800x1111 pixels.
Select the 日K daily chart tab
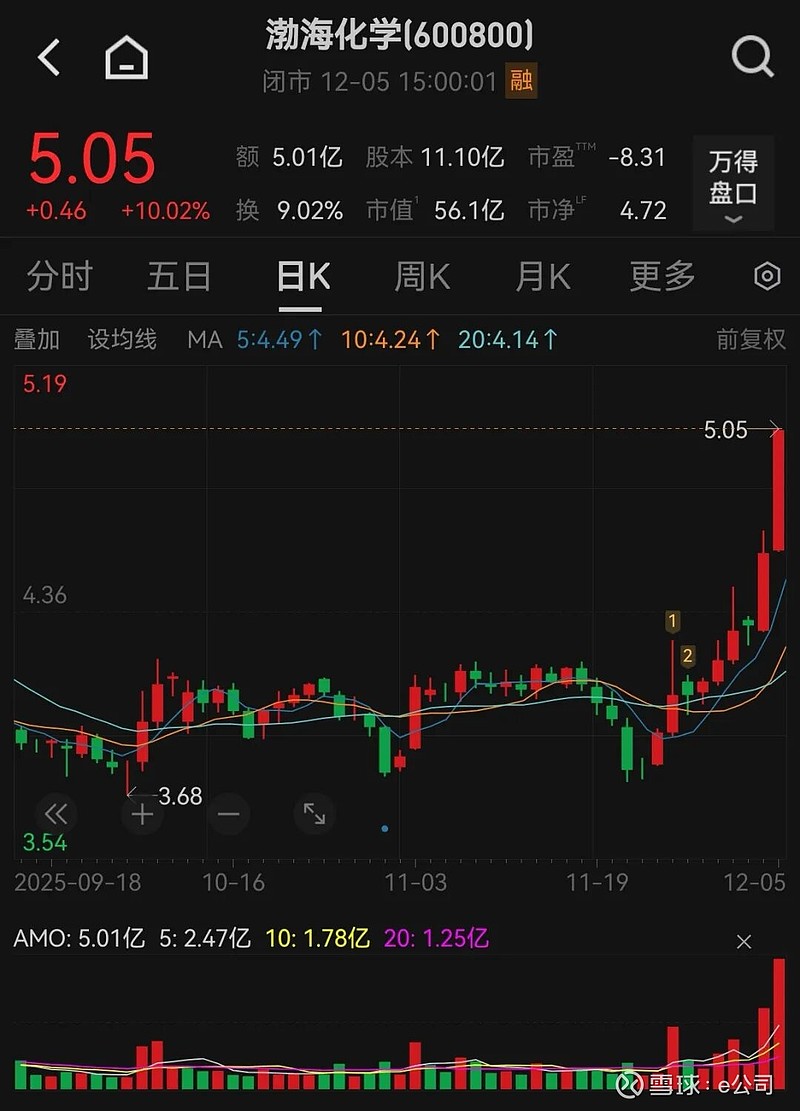[x=300, y=277]
